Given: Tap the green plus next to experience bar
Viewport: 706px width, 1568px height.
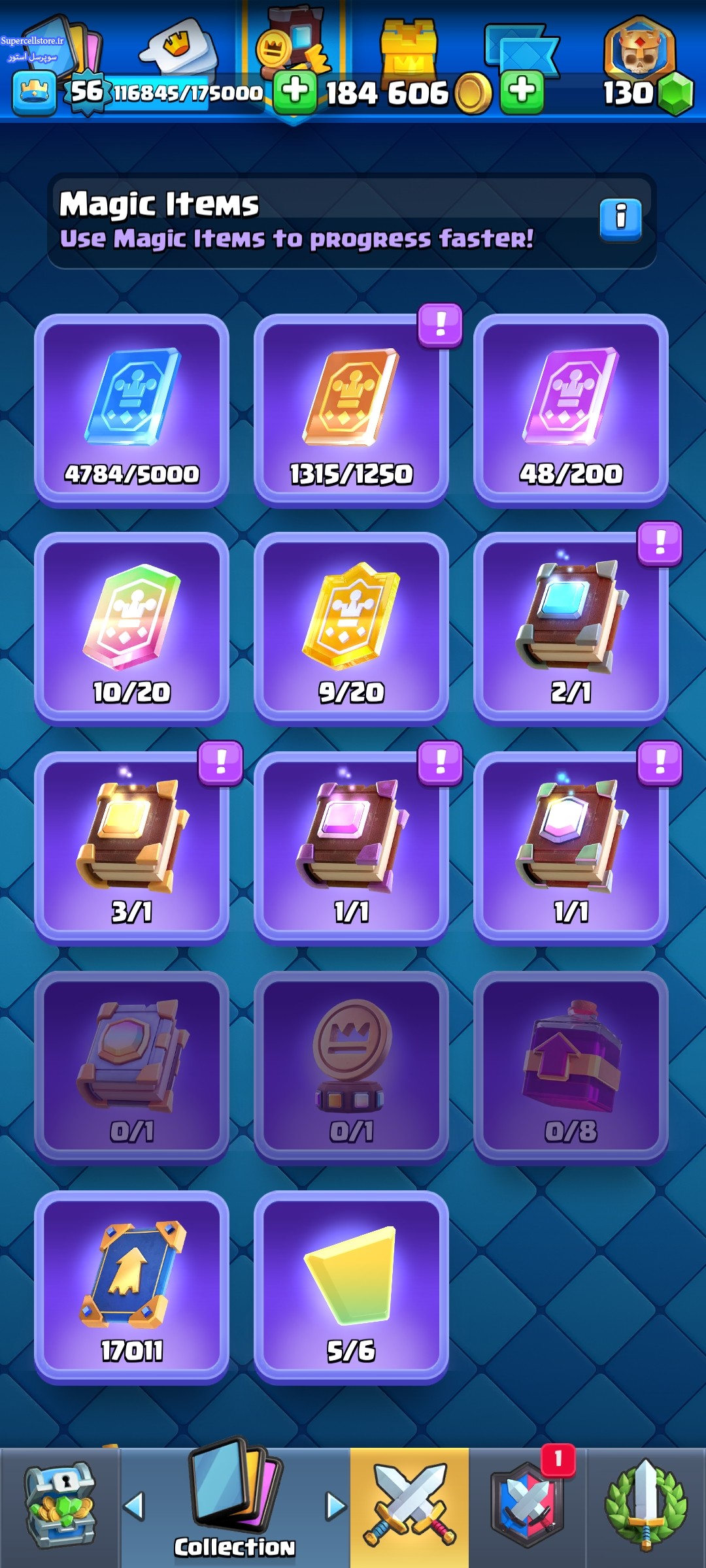Looking at the screenshot, I should tap(295, 92).
